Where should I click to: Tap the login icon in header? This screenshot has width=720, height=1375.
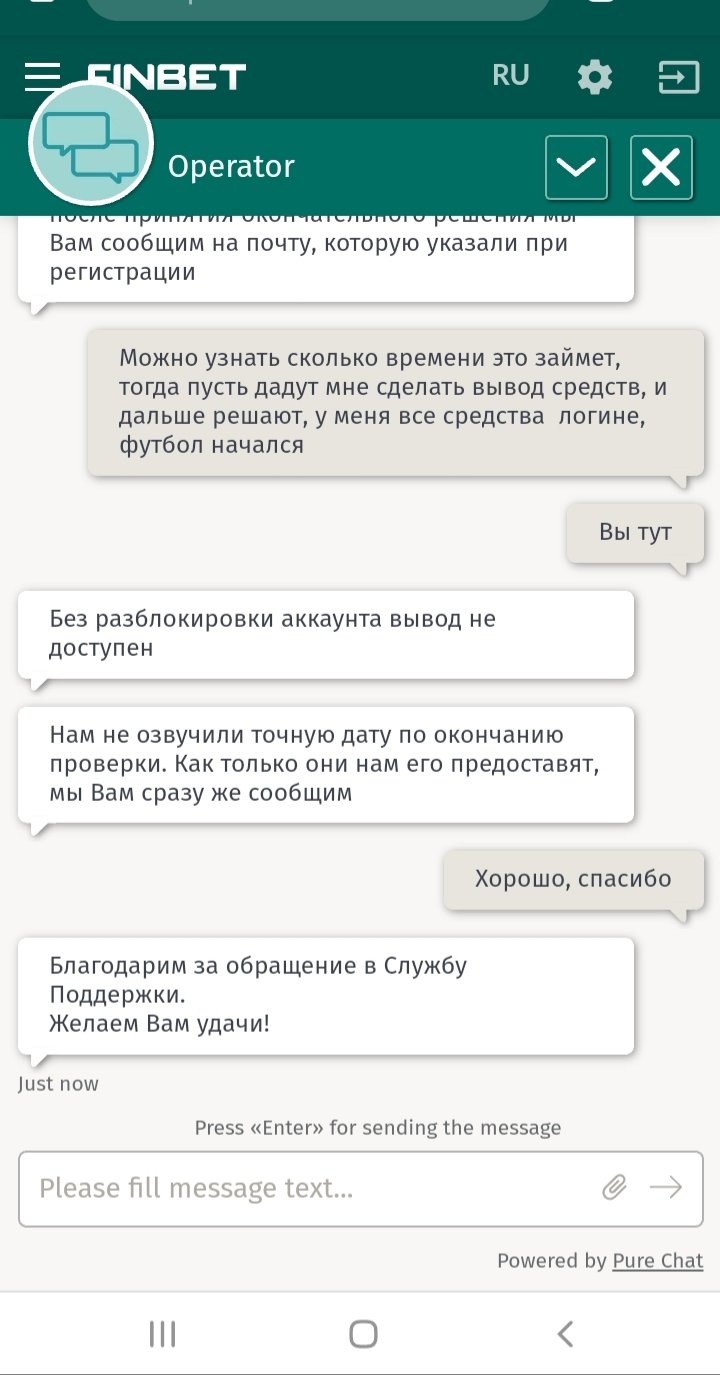tap(678, 77)
